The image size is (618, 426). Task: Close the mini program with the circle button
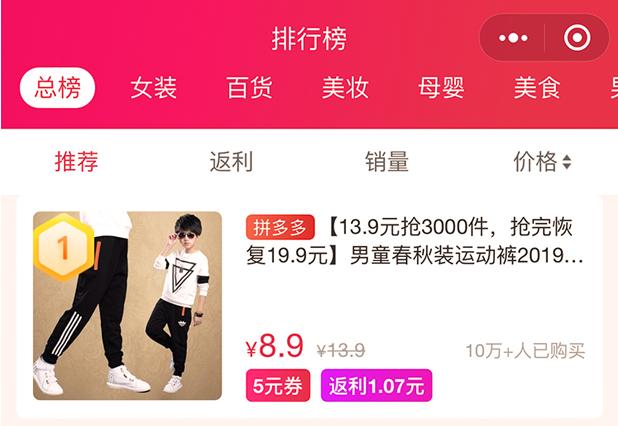(576, 38)
